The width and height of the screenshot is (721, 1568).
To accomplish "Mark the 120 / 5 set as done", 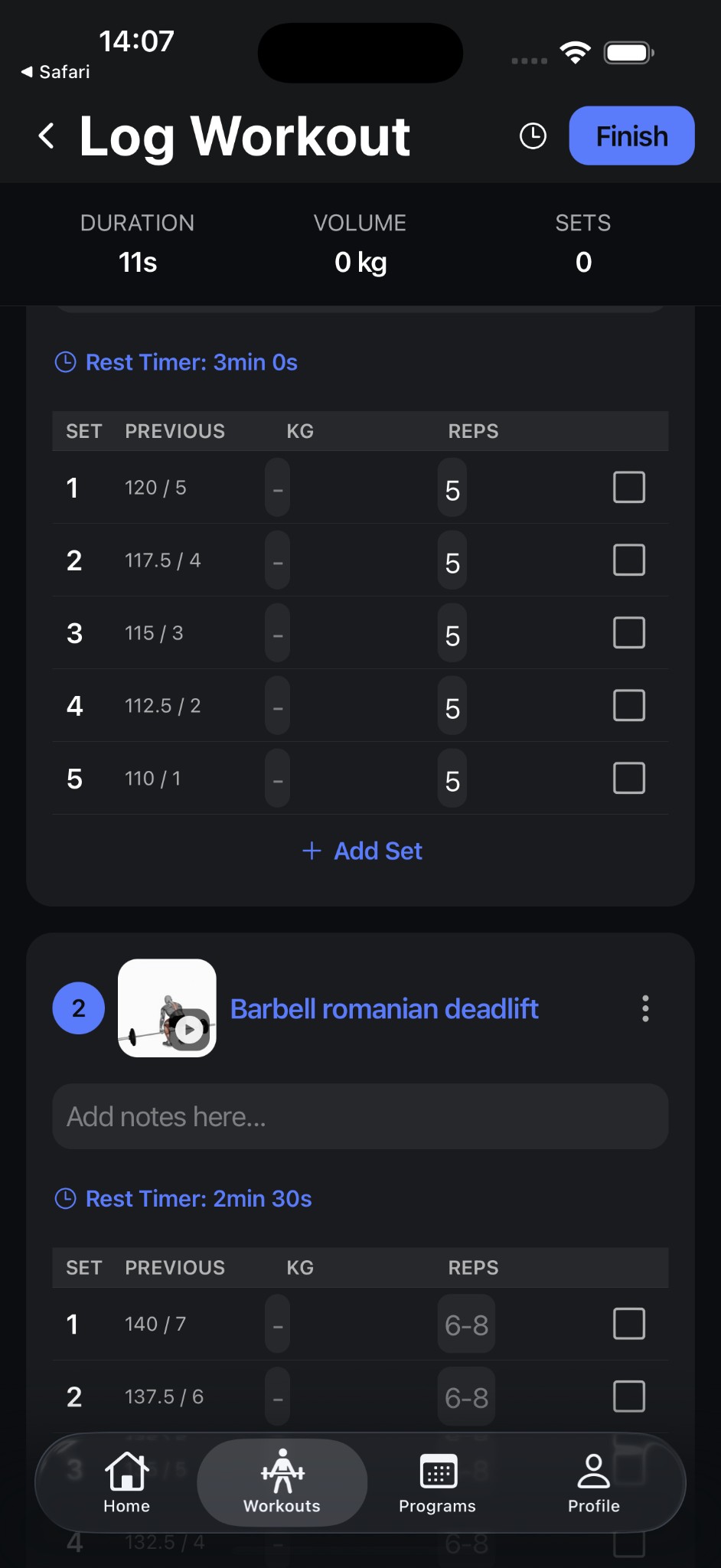I will point(628,488).
